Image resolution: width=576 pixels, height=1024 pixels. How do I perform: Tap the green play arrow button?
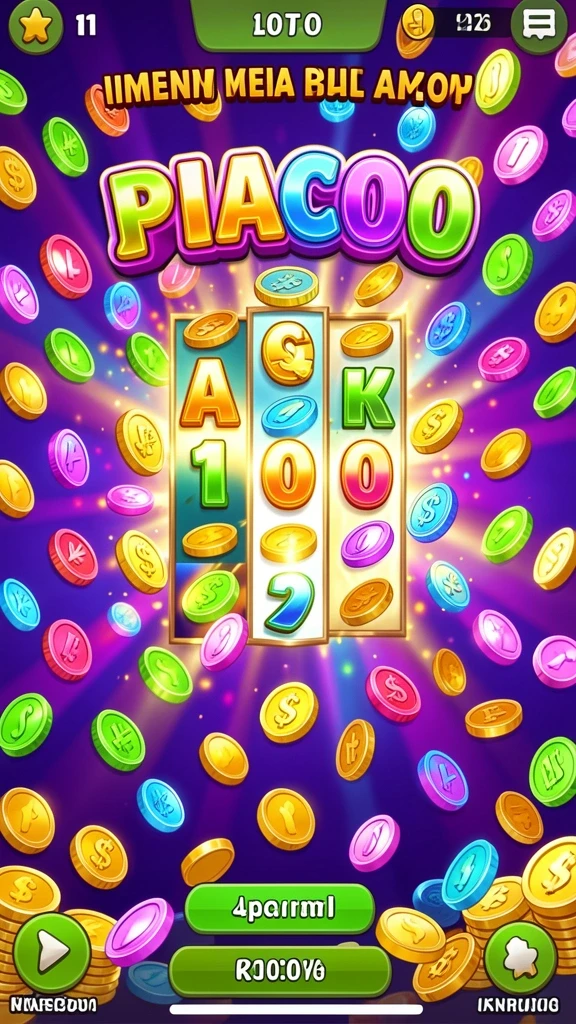(52, 953)
